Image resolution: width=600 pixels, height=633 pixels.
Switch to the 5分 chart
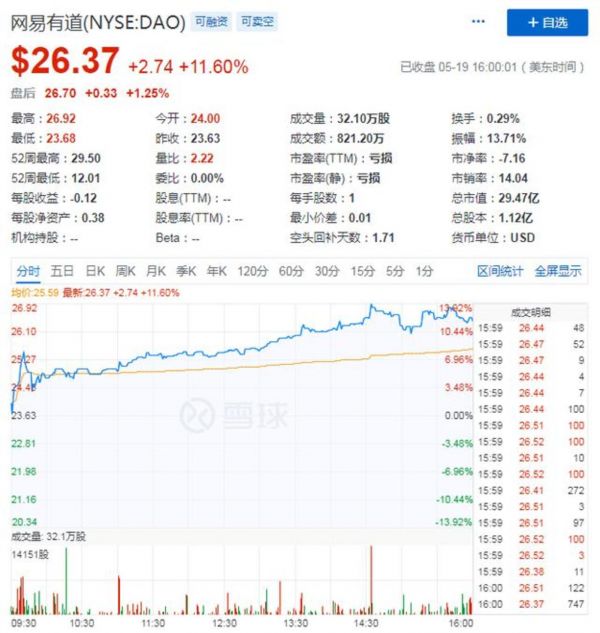coord(396,271)
